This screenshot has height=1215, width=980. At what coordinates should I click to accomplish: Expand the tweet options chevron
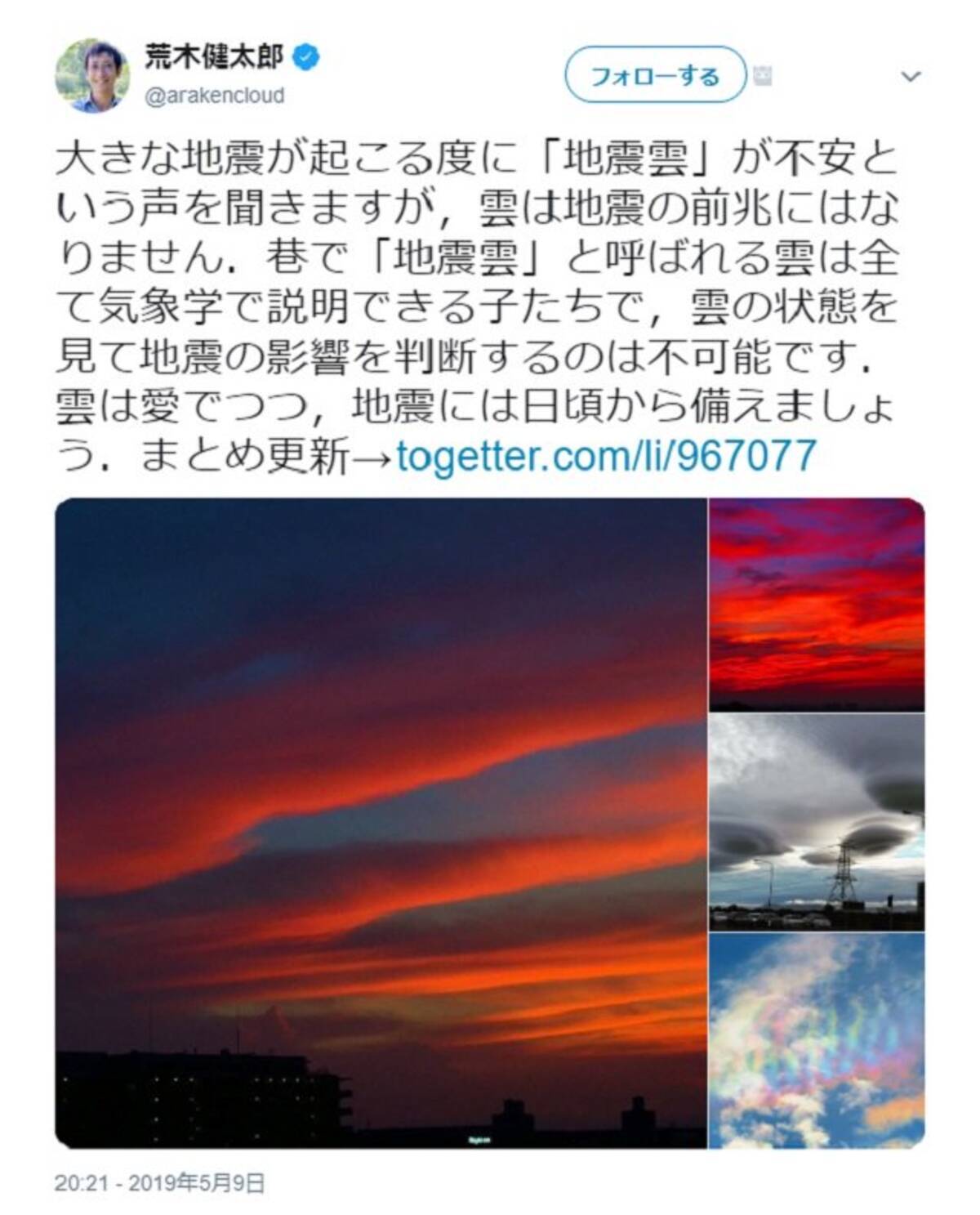pyautogui.click(x=910, y=77)
